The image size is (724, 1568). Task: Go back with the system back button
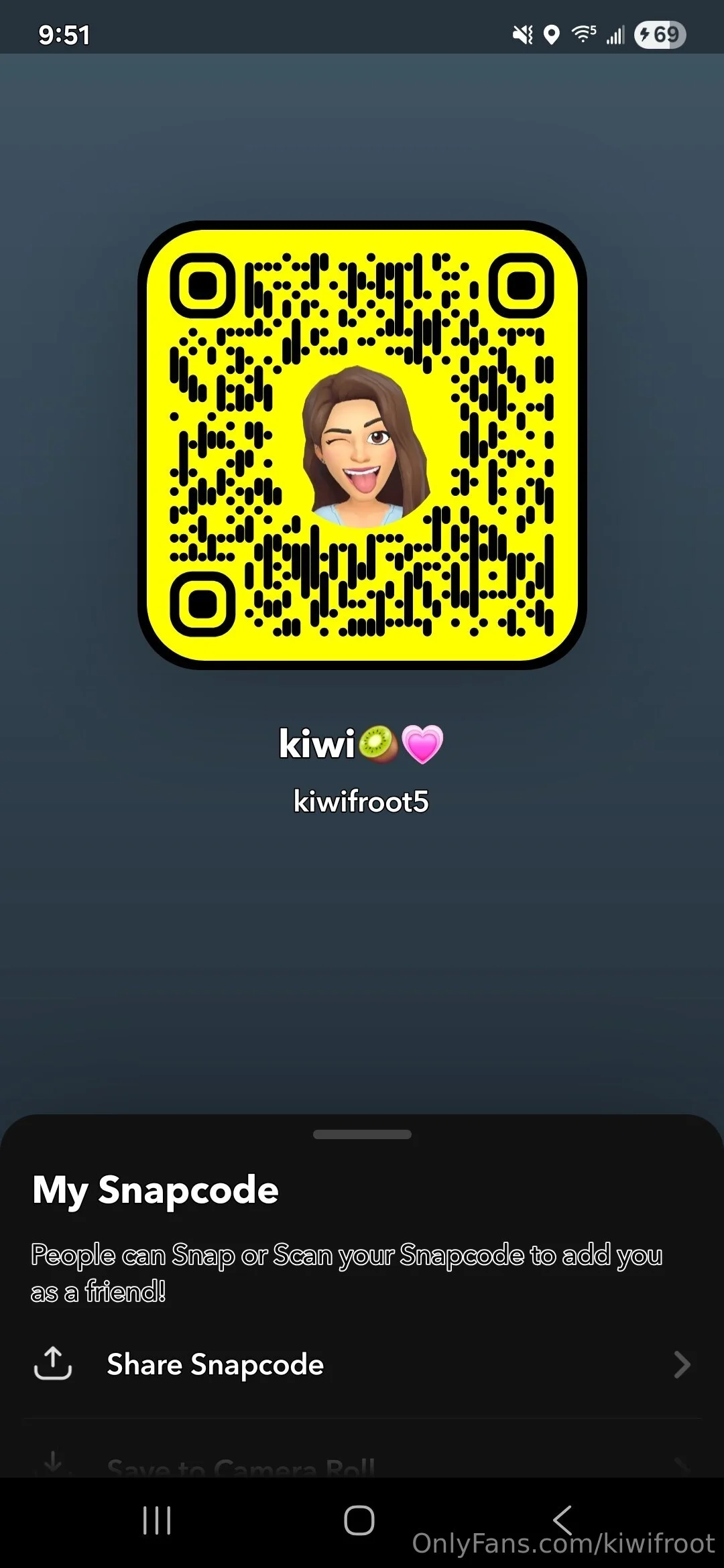point(562,1520)
